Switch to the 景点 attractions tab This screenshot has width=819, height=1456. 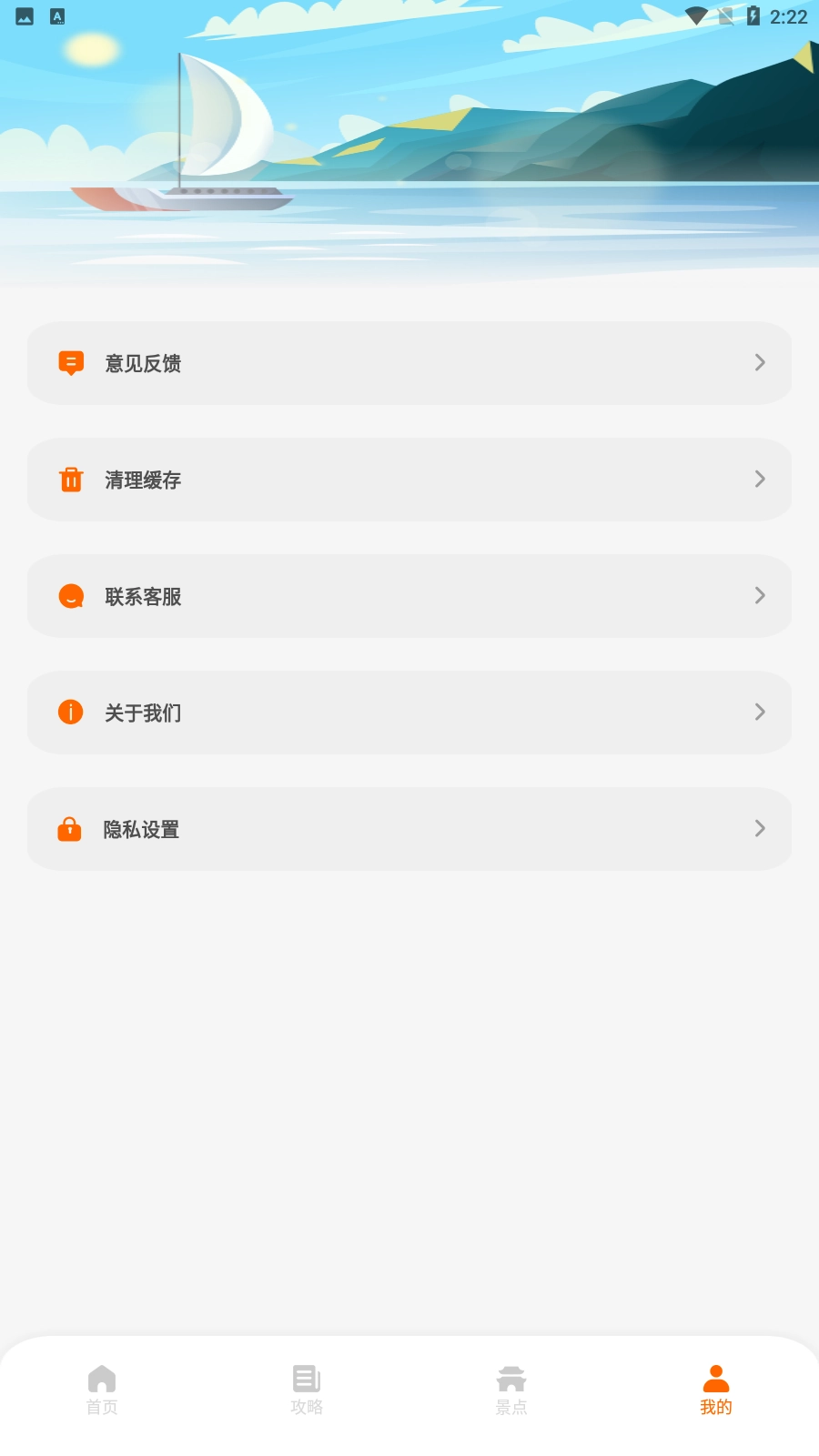tap(511, 1390)
